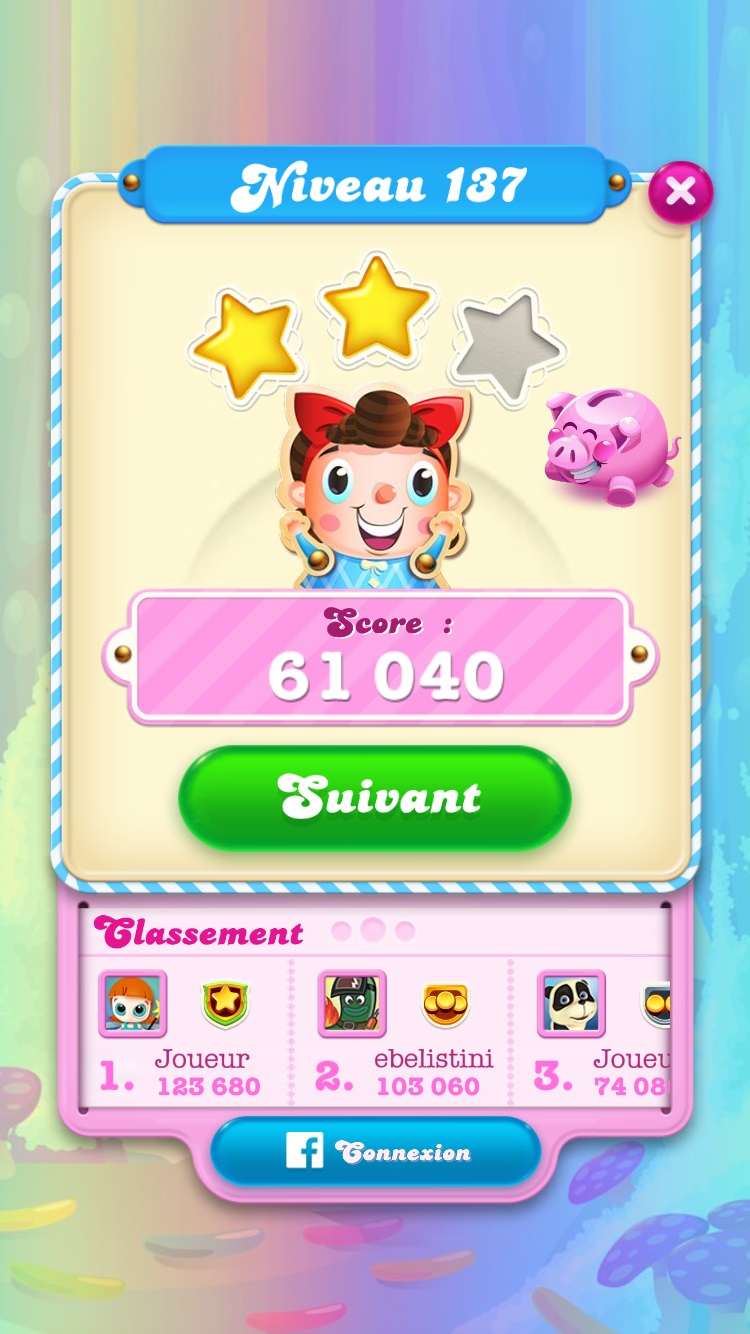The height and width of the screenshot is (1334, 750).
Task: Tap the Classement page indicator dots
Action: click(x=373, y=931)
